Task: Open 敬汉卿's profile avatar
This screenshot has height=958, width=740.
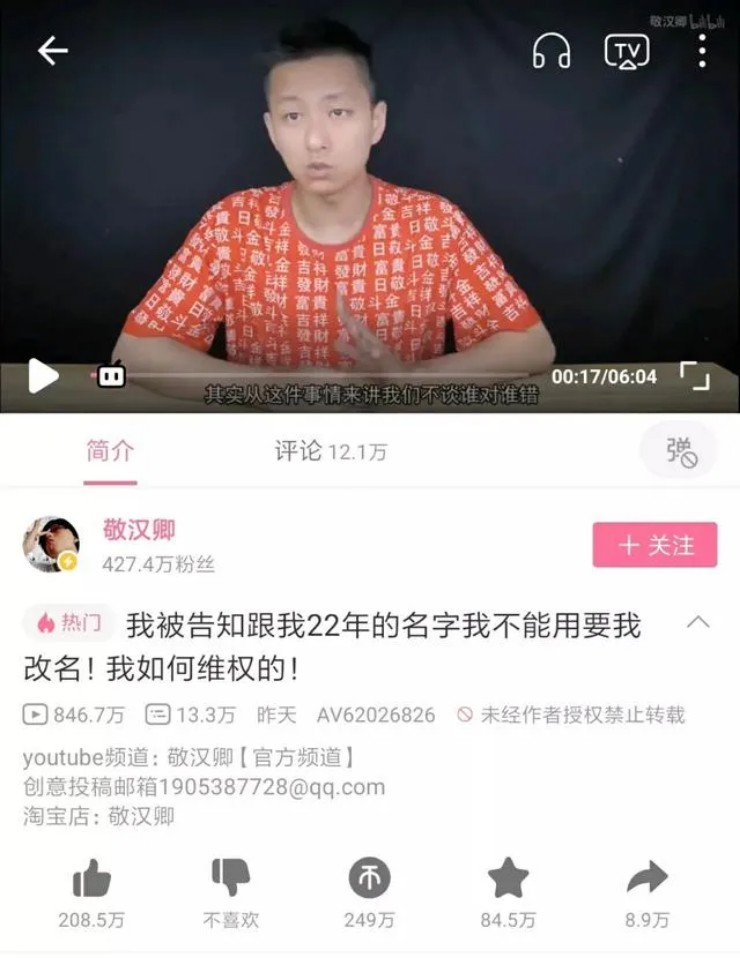Action: pyautogui.click(x=51, y=545)
